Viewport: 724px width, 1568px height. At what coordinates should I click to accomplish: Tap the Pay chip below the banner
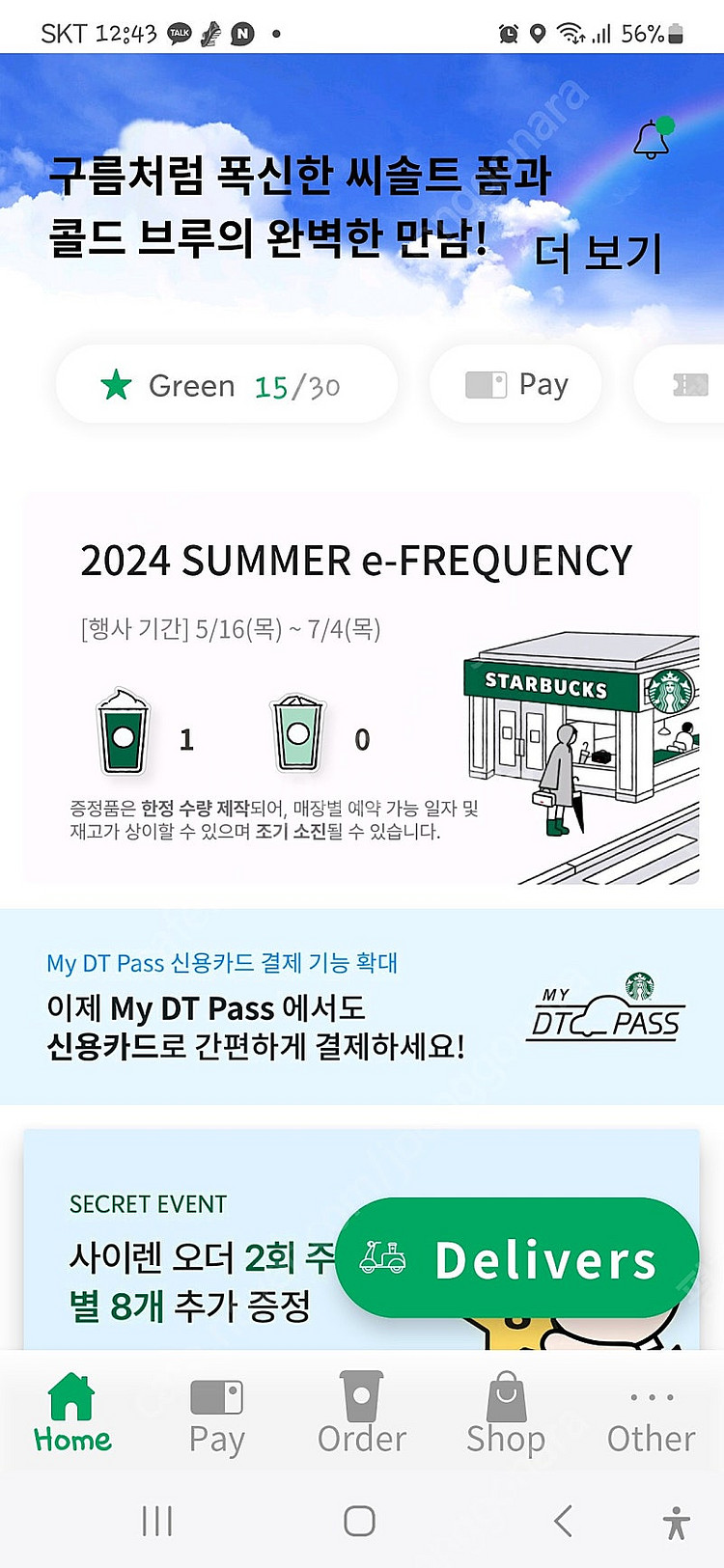[516, 385]
